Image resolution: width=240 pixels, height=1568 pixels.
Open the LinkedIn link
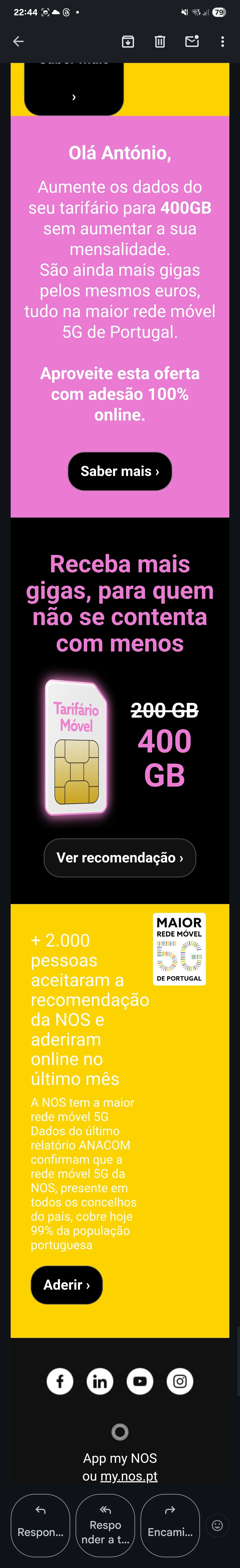tap(100, 1381)
